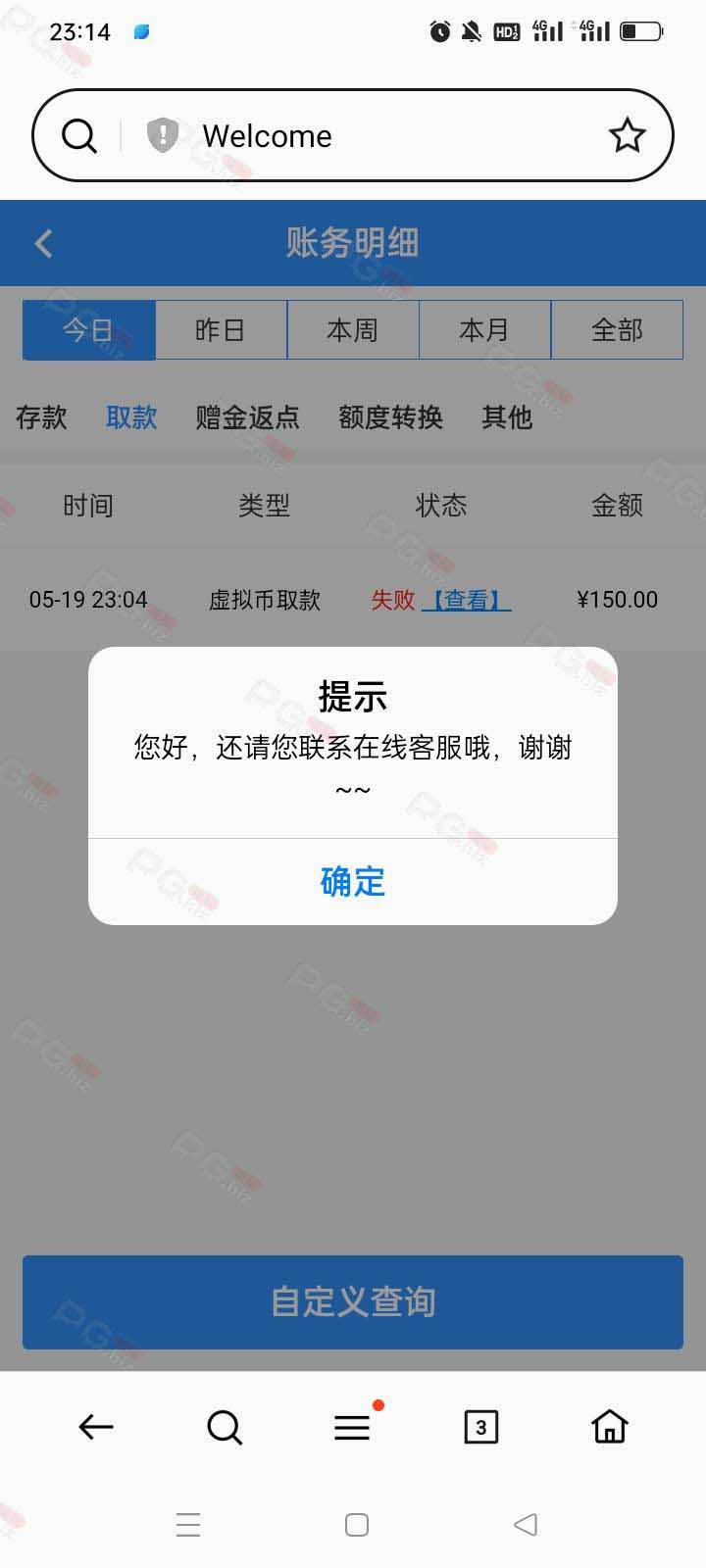This screenshot has width=706, height=1568.
Task: Switch to 赠金返点 category
Action: tap(247, 417)
